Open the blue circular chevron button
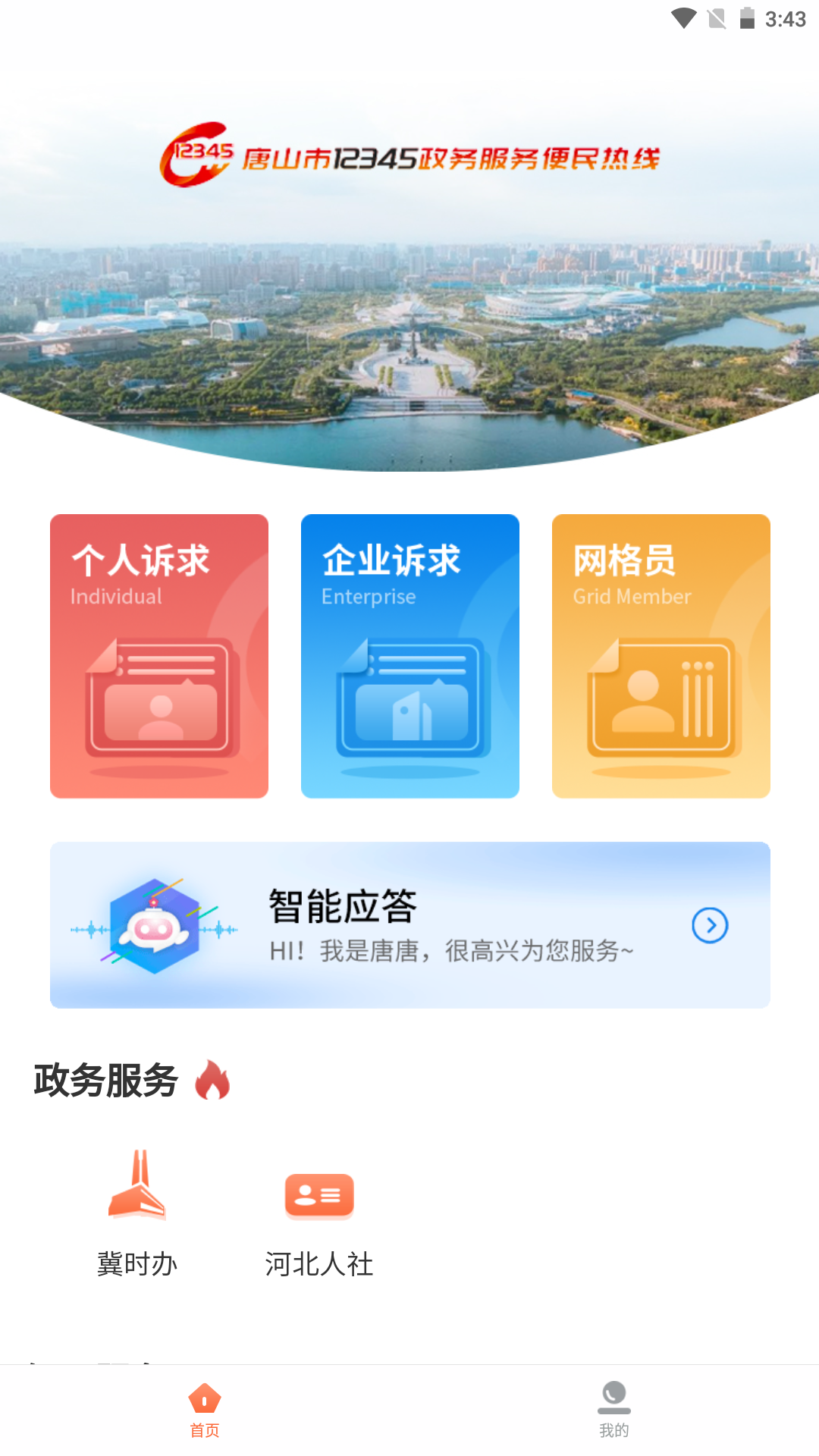 click(710, 925)
